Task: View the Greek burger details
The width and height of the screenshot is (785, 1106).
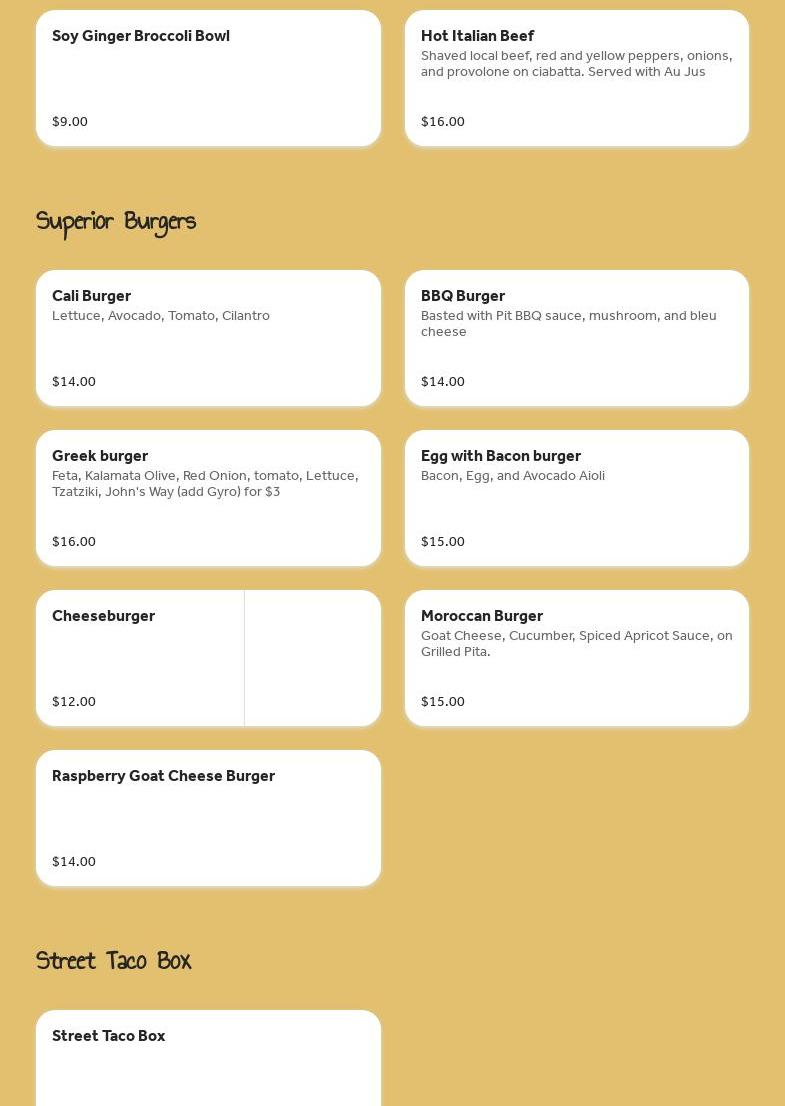Action: (208, 498)
